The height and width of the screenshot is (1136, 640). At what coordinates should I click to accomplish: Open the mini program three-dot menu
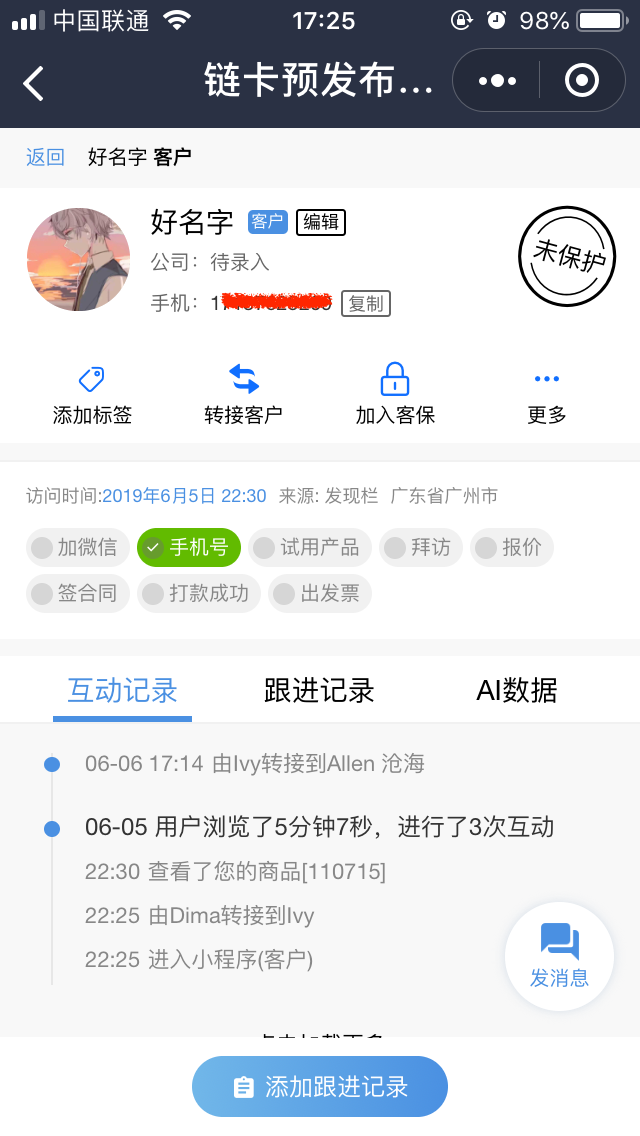tap(497, 80)
